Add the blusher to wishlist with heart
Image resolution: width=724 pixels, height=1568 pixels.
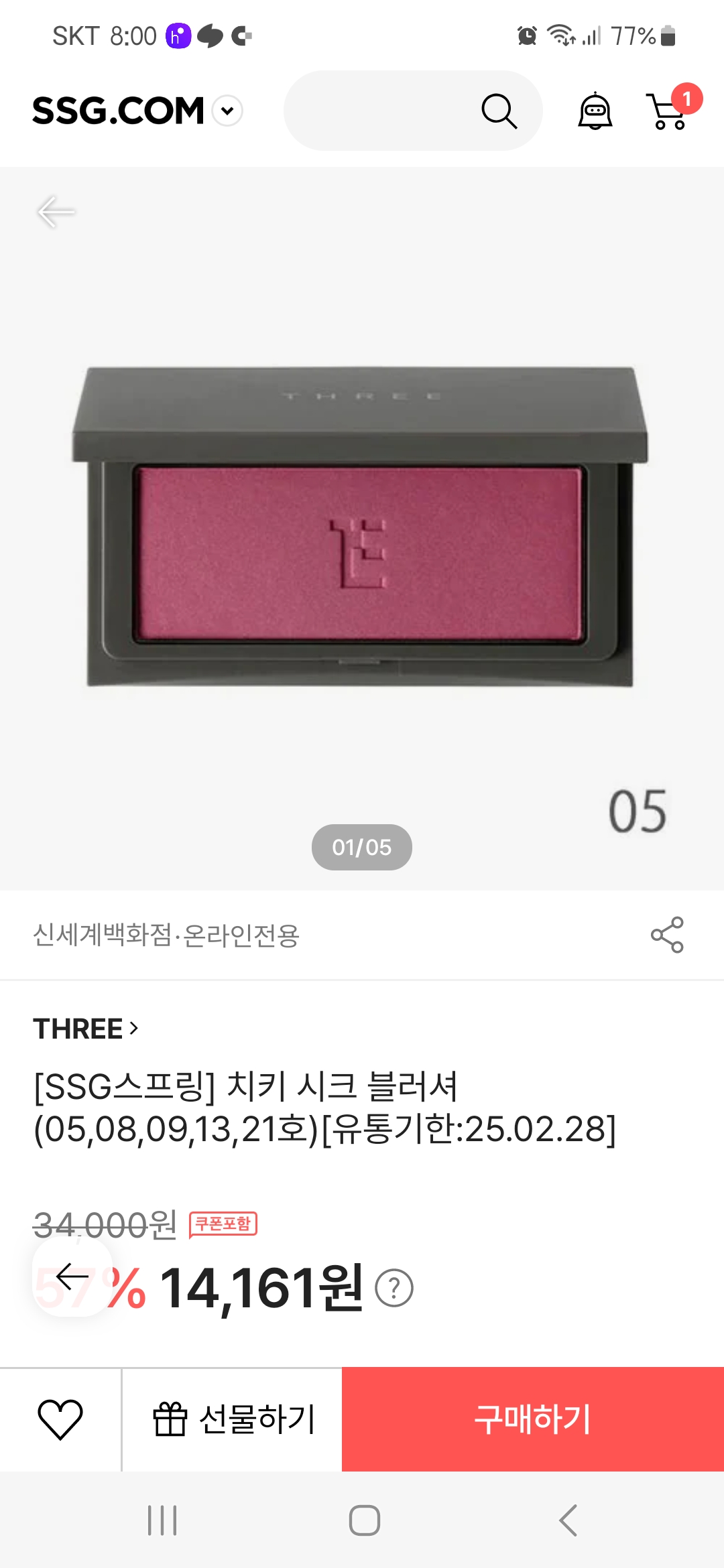[x=60, y=1419]
